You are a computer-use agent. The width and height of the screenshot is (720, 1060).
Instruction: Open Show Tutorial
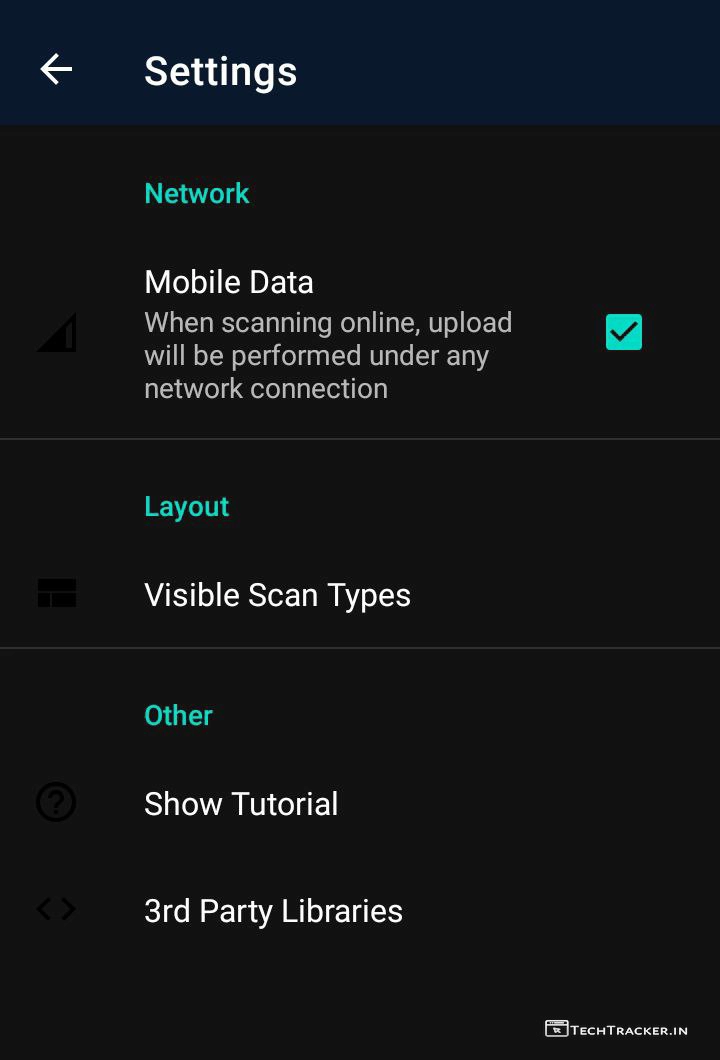pyautogui.click(x=241, y=804)
